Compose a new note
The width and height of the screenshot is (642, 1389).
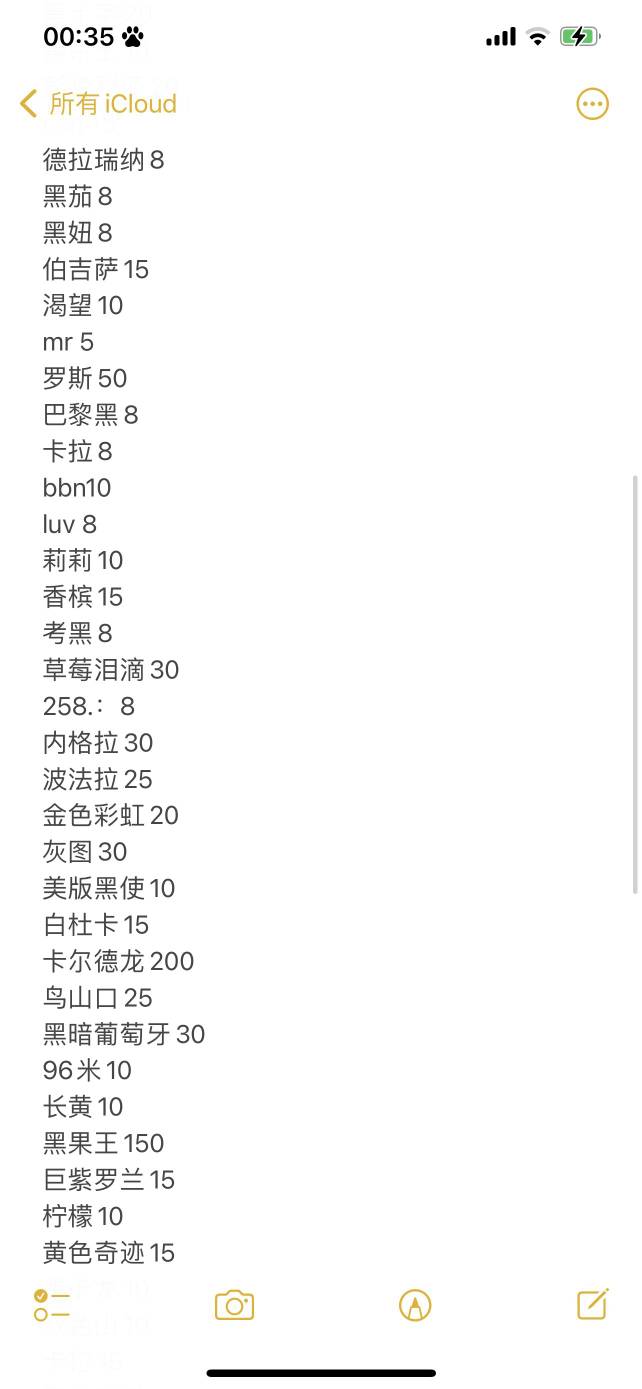[x=592, y=1304]
